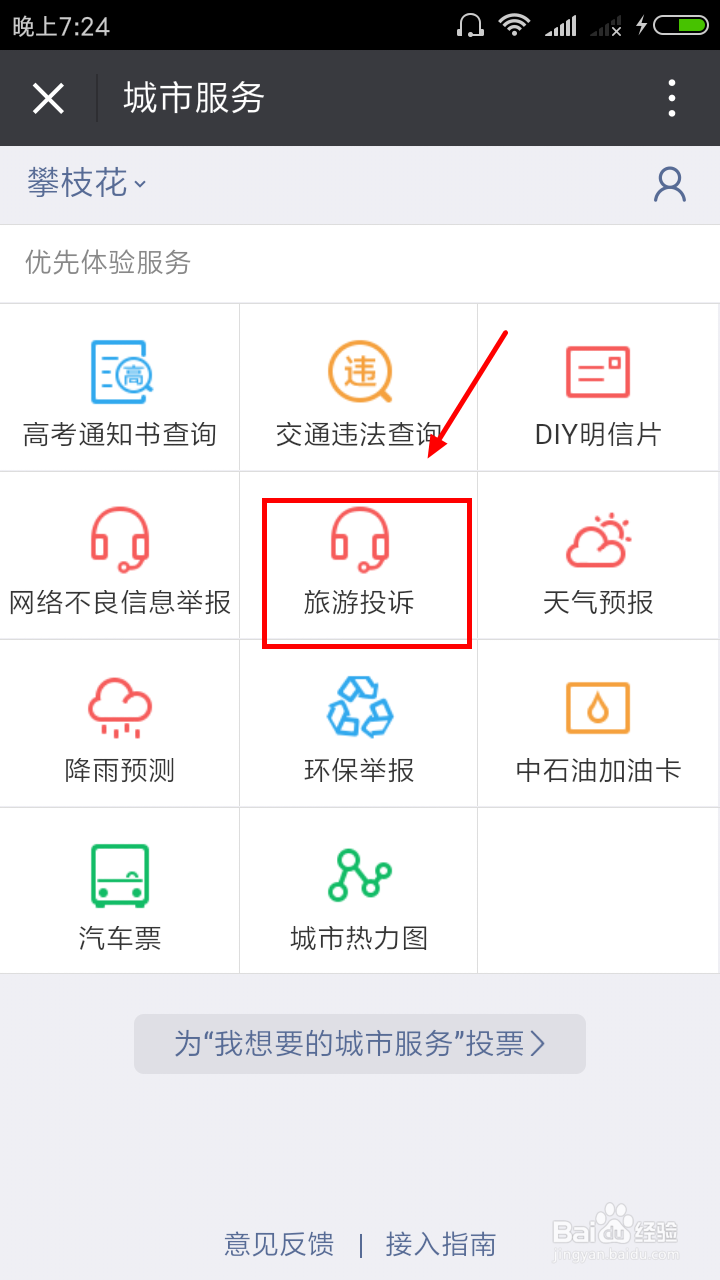Open the 中石油加油卡 fuel card icon
Image resolution: width=720 pixels, height=1280 pixels.
[x=598, y=708]
